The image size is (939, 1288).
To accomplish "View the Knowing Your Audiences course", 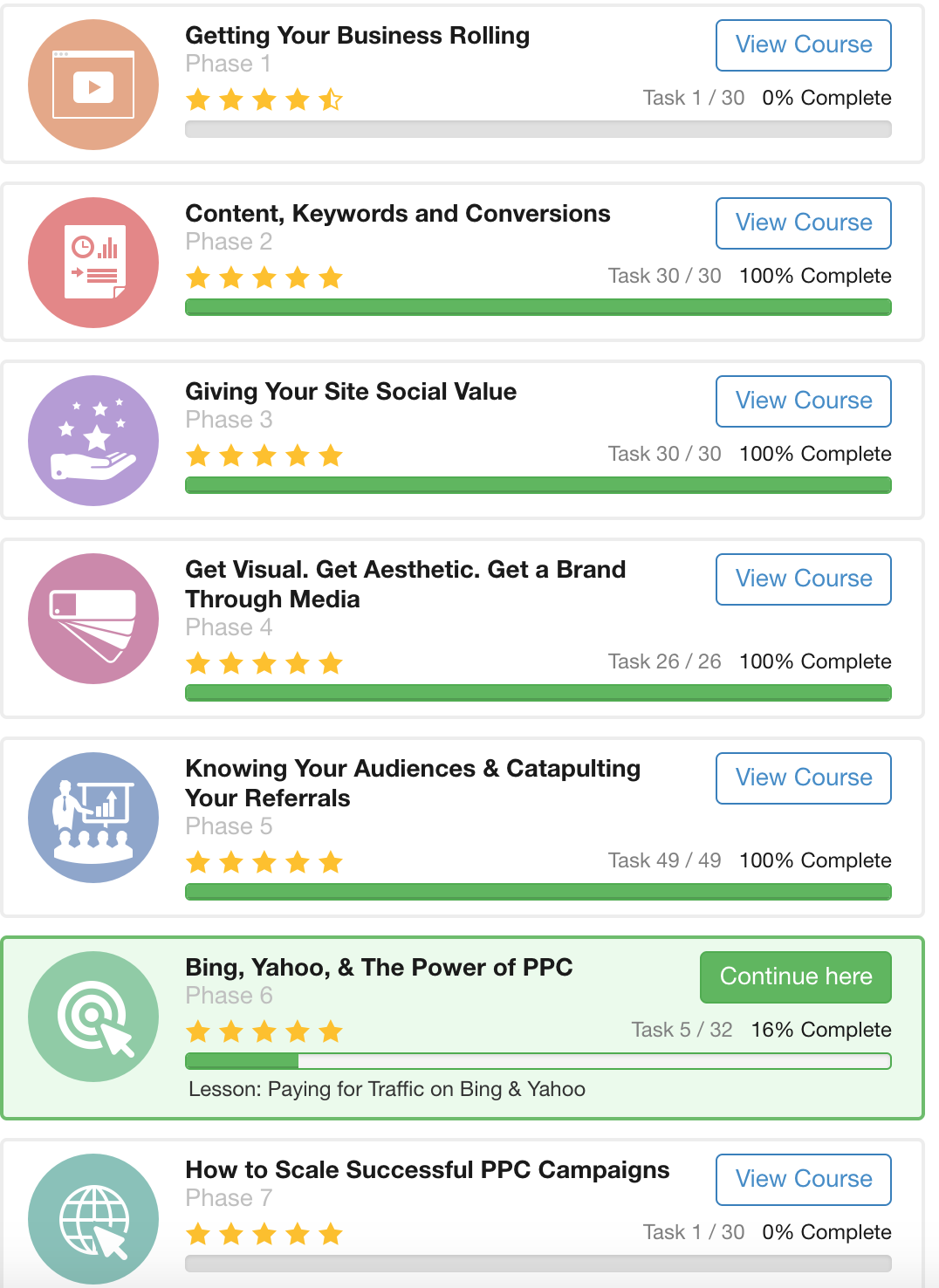I will coord(803,778).
